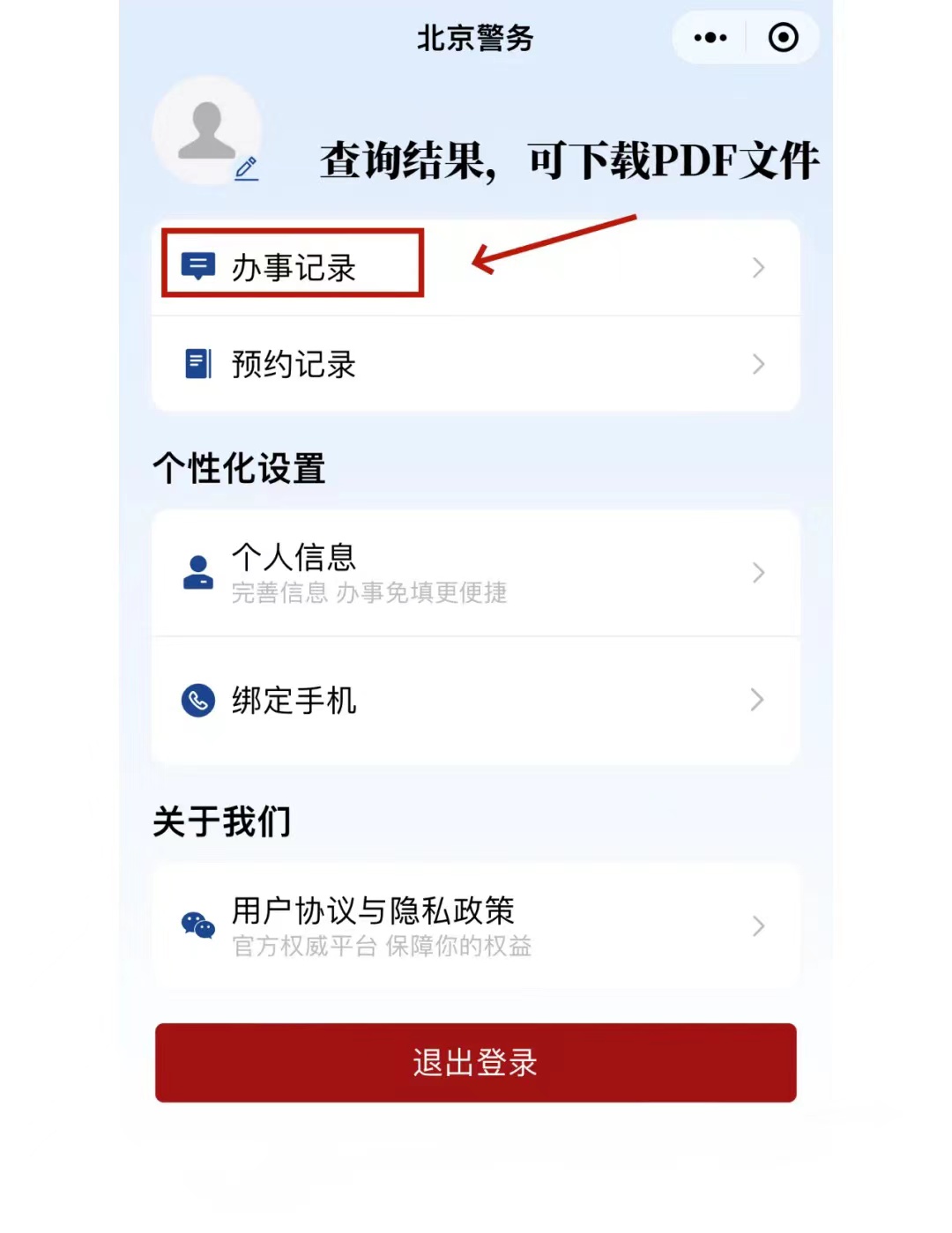Screen dimensions: 952x1233
Task: View 用户协议与隐私政策
Action: [x=476, y=925]
